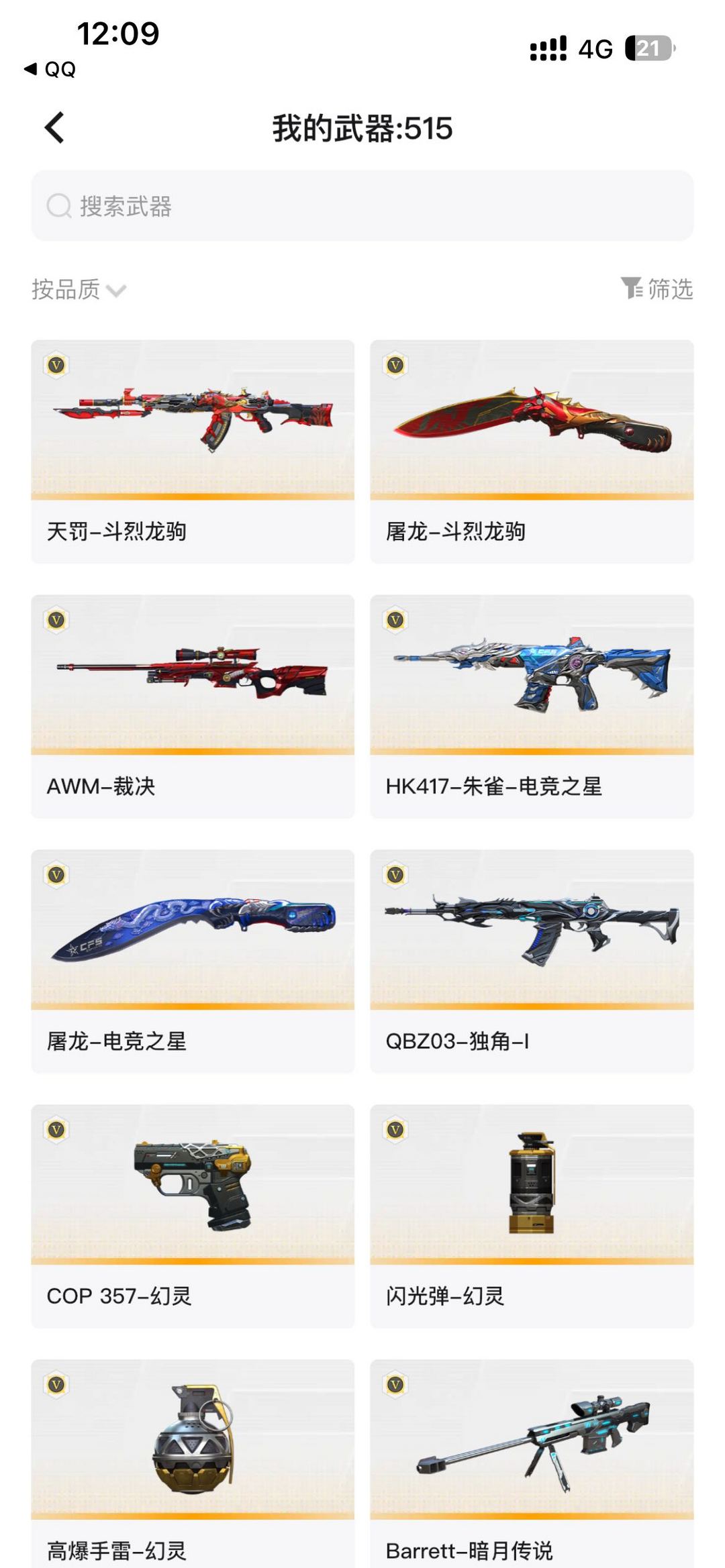The height and width of the screenshot is (1568, 725).
Task: View the COP 357-幻灵 pistol card
Action: tap(193, 1216)
